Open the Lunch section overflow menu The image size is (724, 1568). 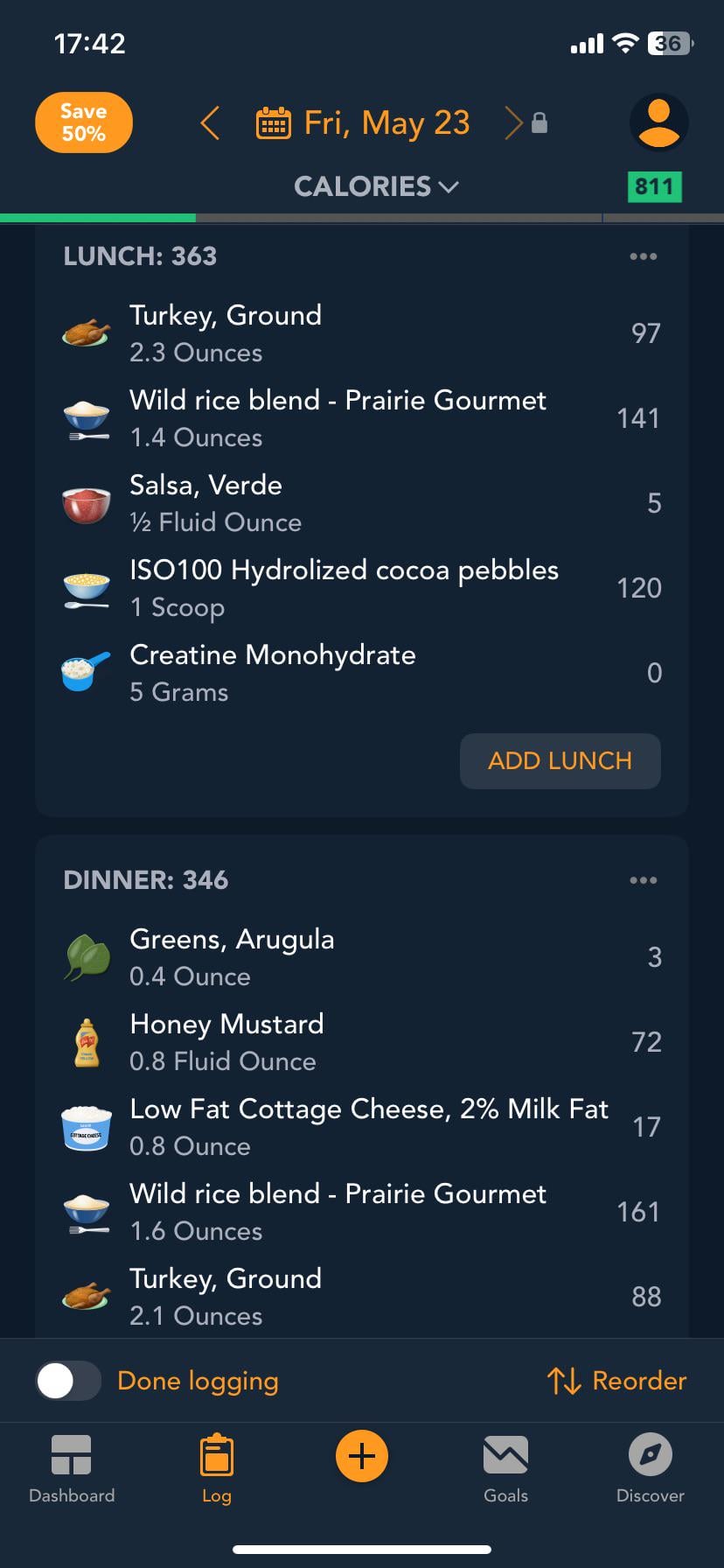coord(644,256)
